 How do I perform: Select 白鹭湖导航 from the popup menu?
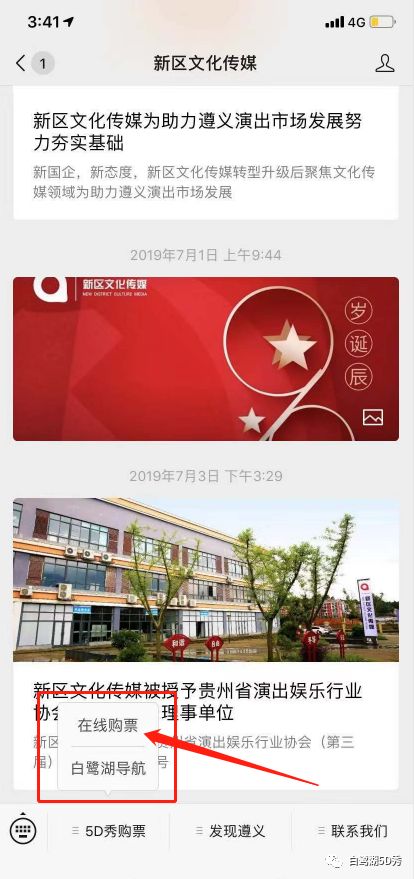pyautogui.click(x=108, y=769)
